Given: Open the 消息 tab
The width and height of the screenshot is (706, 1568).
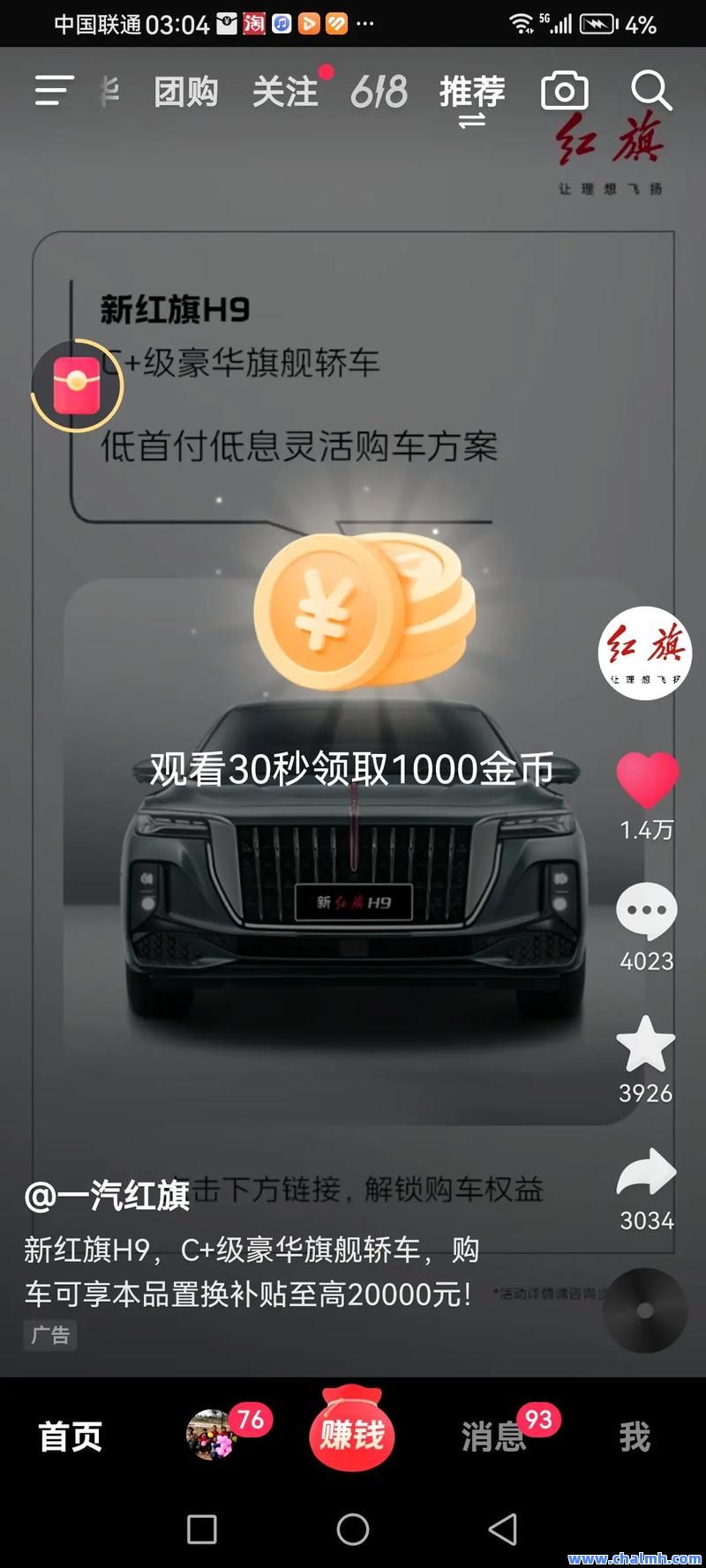Looking at the screenshot, I should tap(492, 1437).
